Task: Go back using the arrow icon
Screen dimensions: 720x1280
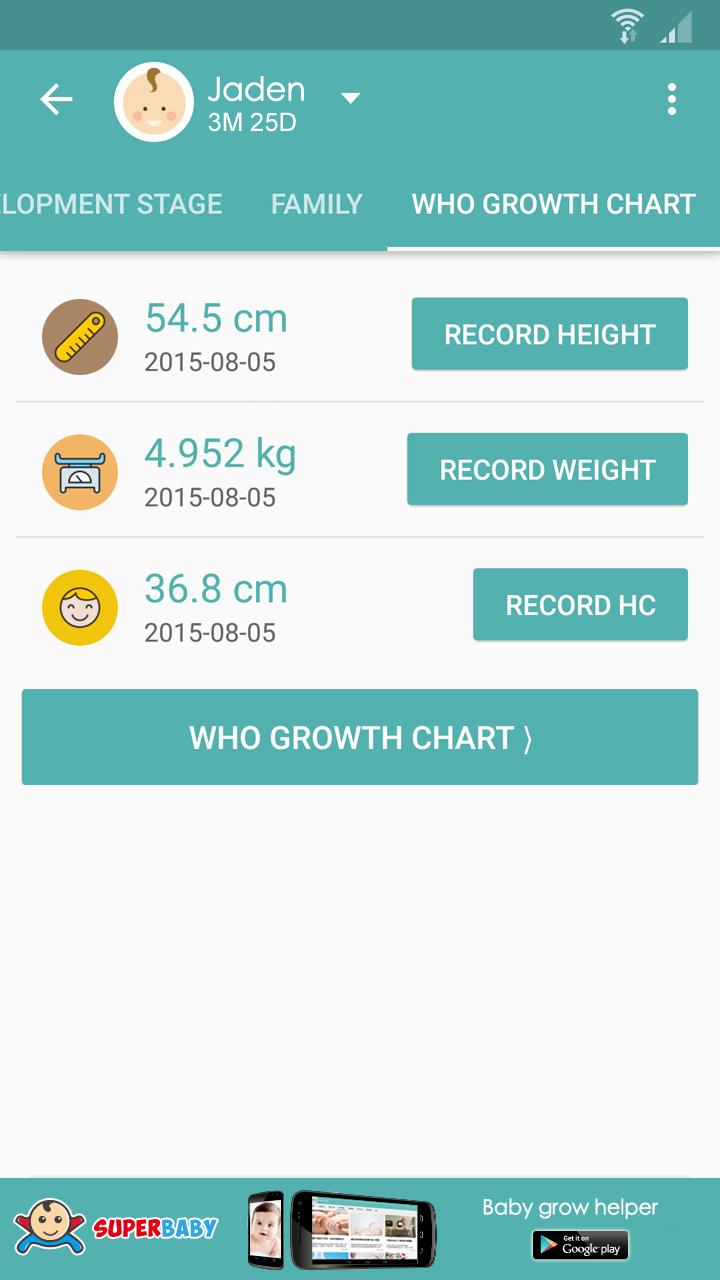Action: (56, 99)
